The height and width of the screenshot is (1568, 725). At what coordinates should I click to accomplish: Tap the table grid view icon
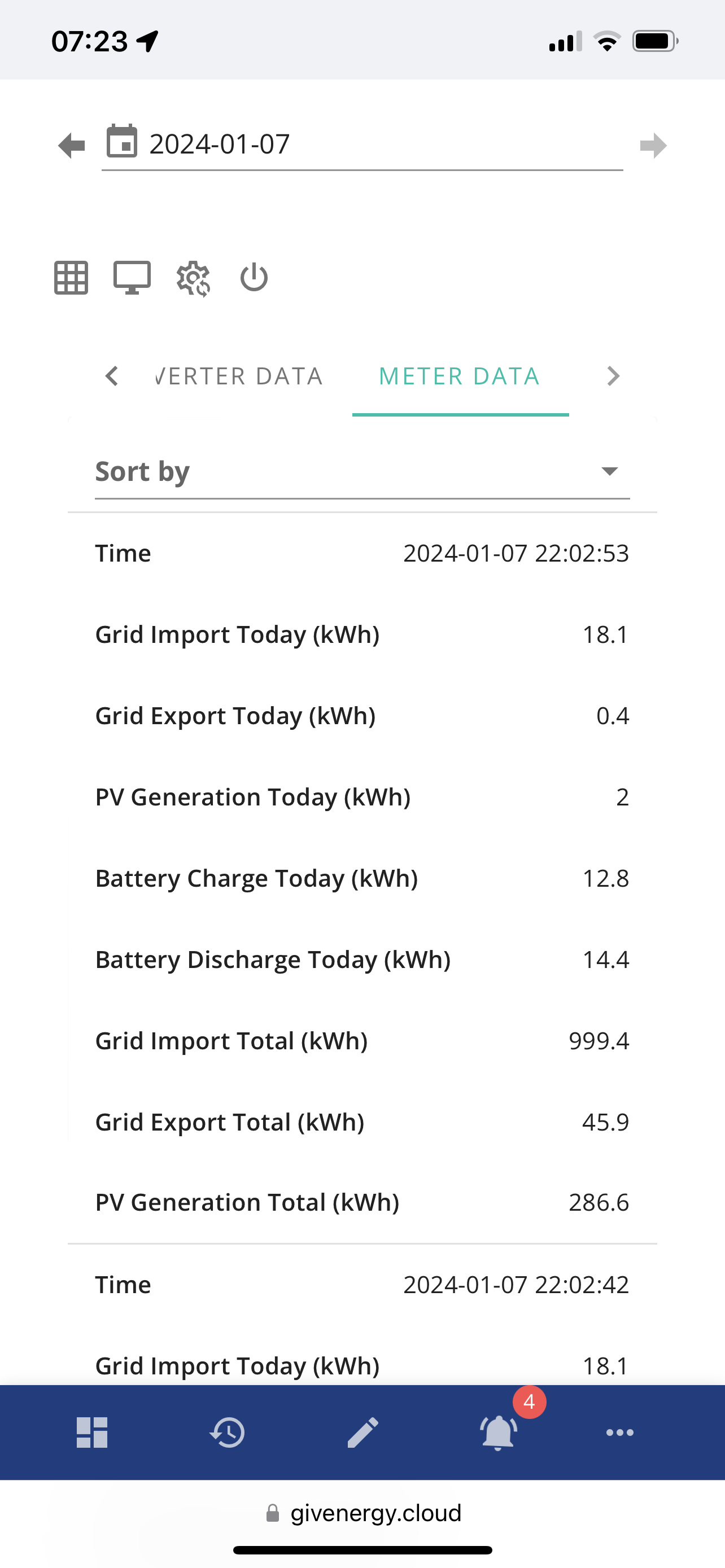[x=71, y=278]
